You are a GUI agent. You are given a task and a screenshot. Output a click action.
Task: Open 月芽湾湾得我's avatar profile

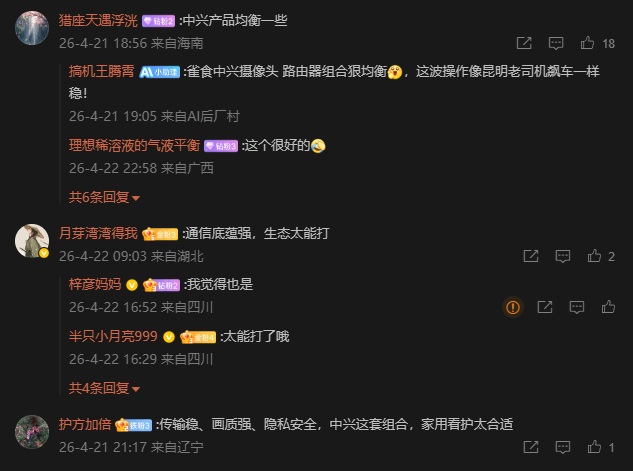(x=32, y=240)
